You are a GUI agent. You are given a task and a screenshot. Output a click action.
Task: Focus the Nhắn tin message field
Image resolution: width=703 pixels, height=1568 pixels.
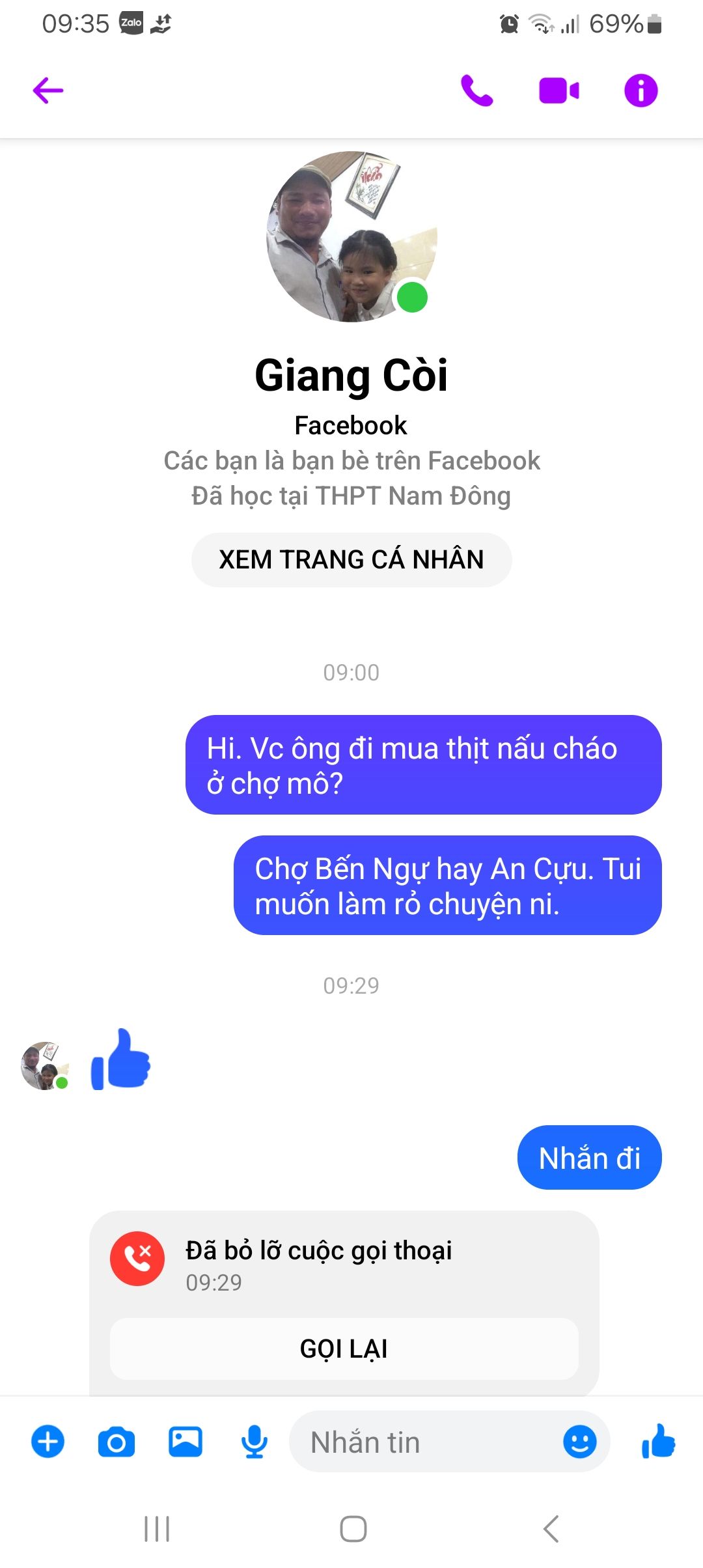click(x=423, y=1442)
